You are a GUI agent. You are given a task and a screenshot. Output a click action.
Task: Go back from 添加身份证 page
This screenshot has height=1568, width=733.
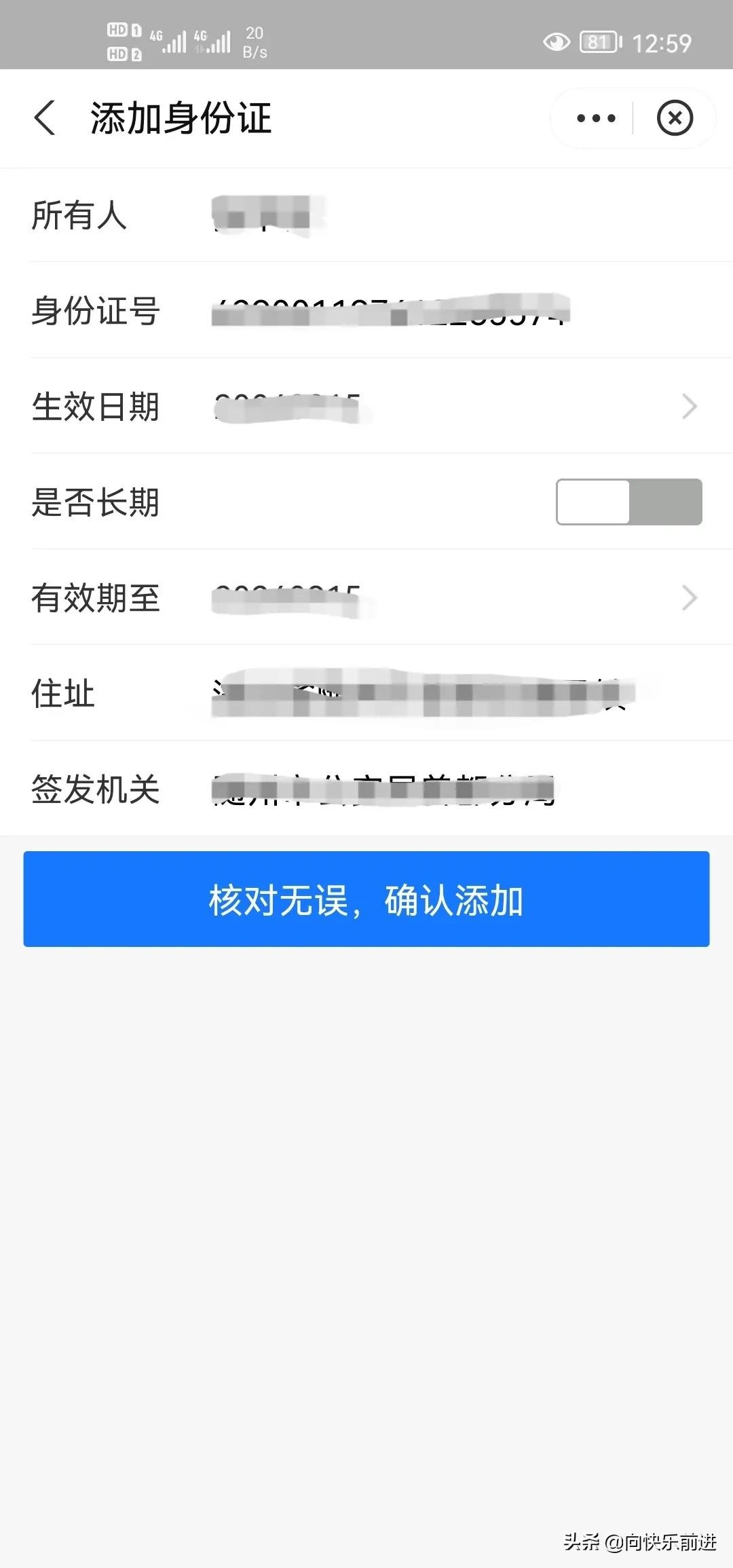pyautogui.click(x=45, y=118)
